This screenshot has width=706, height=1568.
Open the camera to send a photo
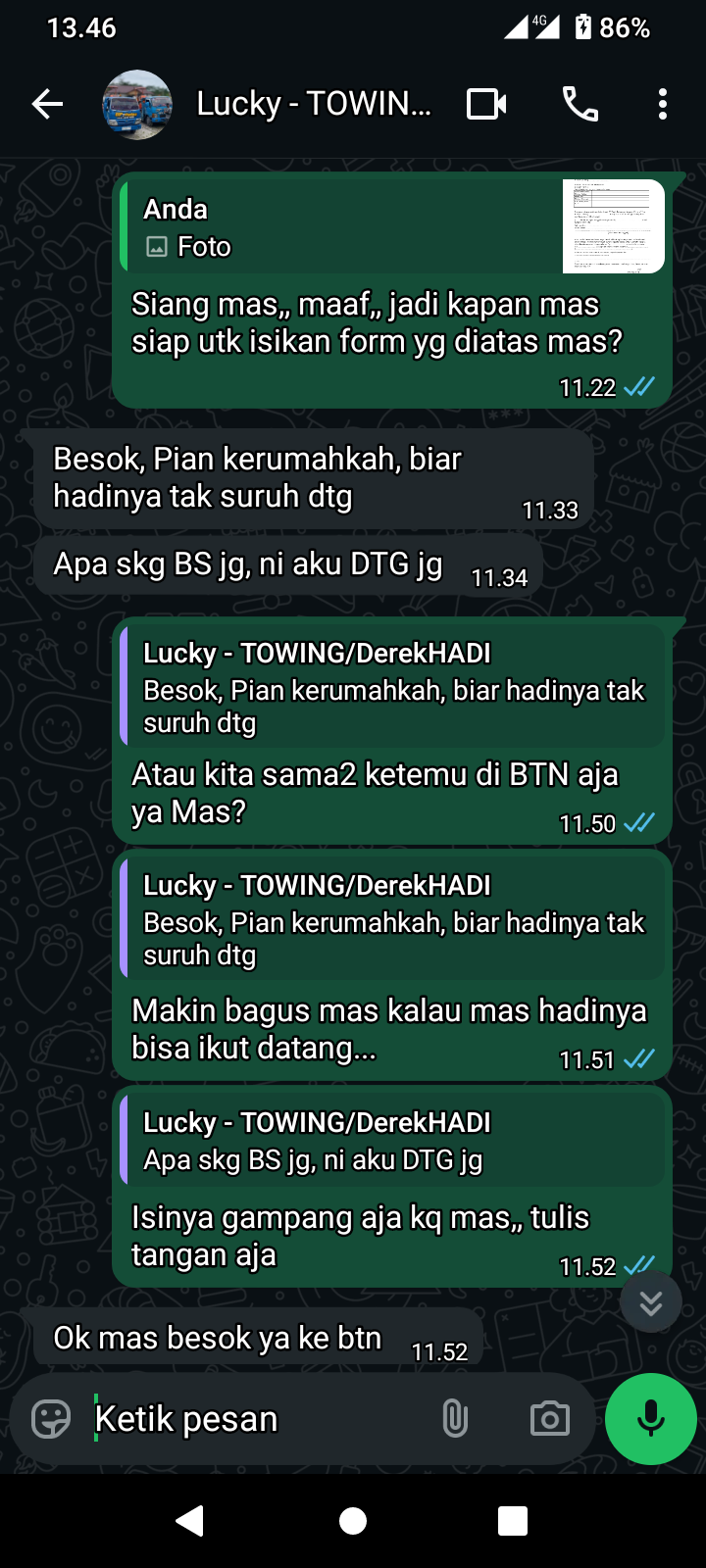click(549, 1417)
